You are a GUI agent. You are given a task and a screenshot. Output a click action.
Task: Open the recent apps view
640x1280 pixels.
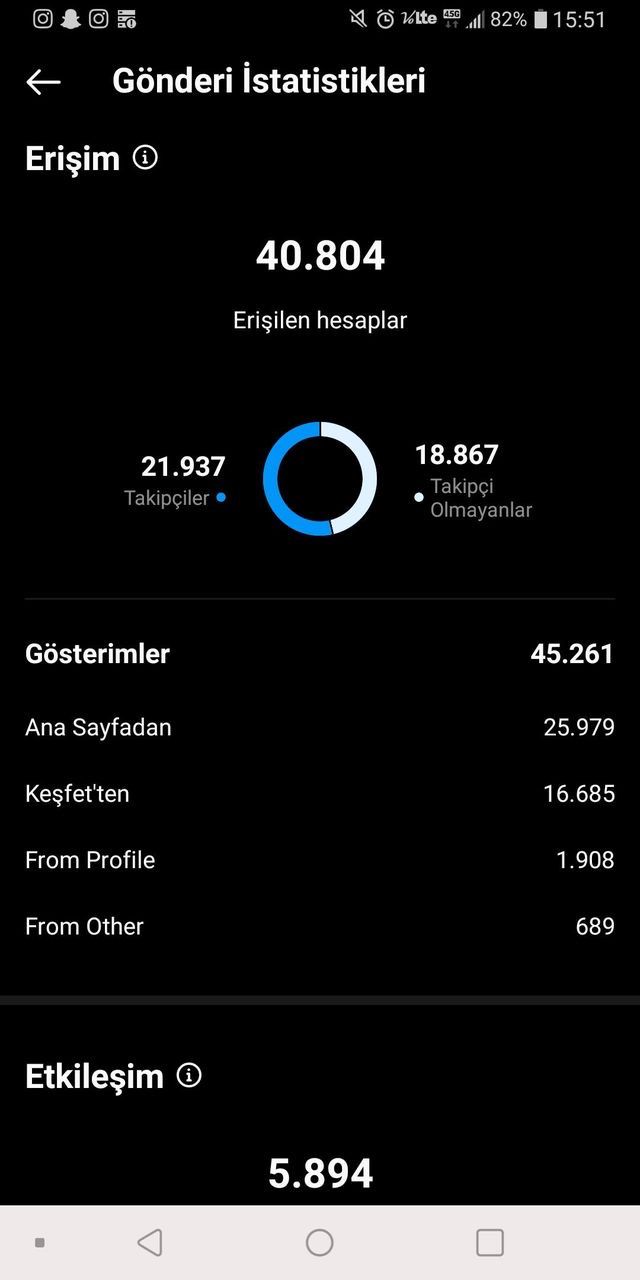point(490,1242)
